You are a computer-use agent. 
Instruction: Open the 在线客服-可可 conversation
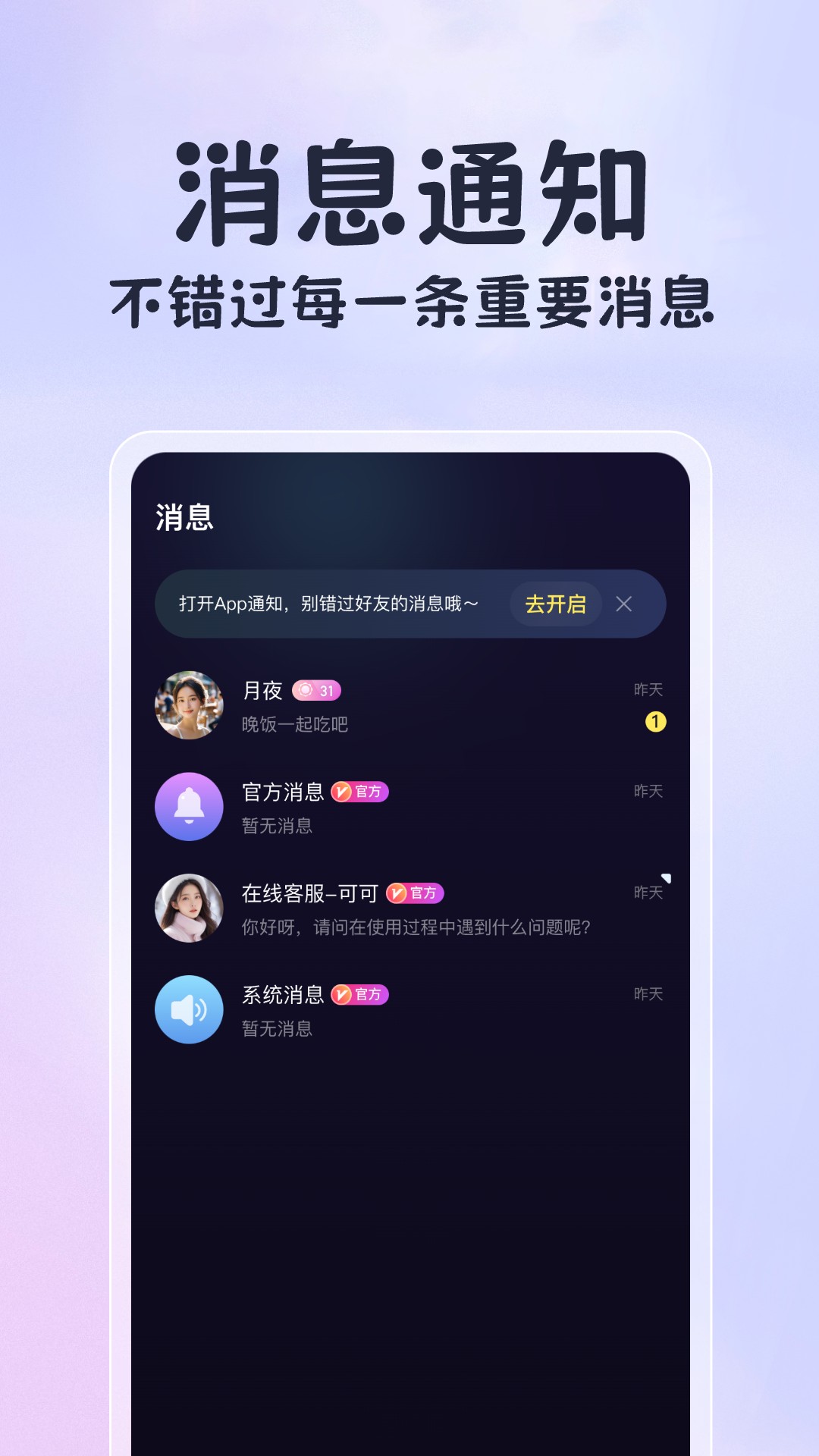click(x=409, y=908)
